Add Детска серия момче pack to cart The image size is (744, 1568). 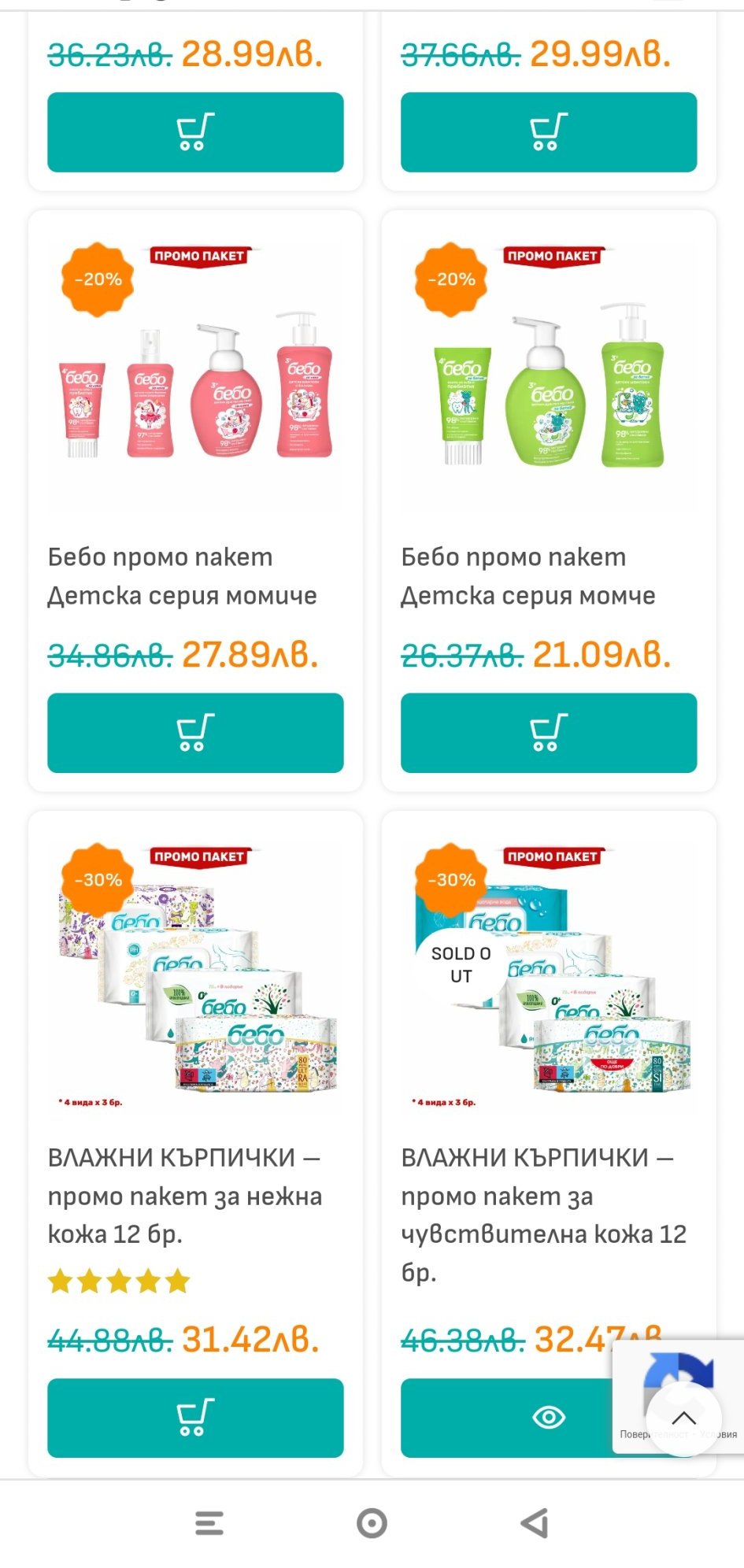pyautogui.click(x=548, y=733)
